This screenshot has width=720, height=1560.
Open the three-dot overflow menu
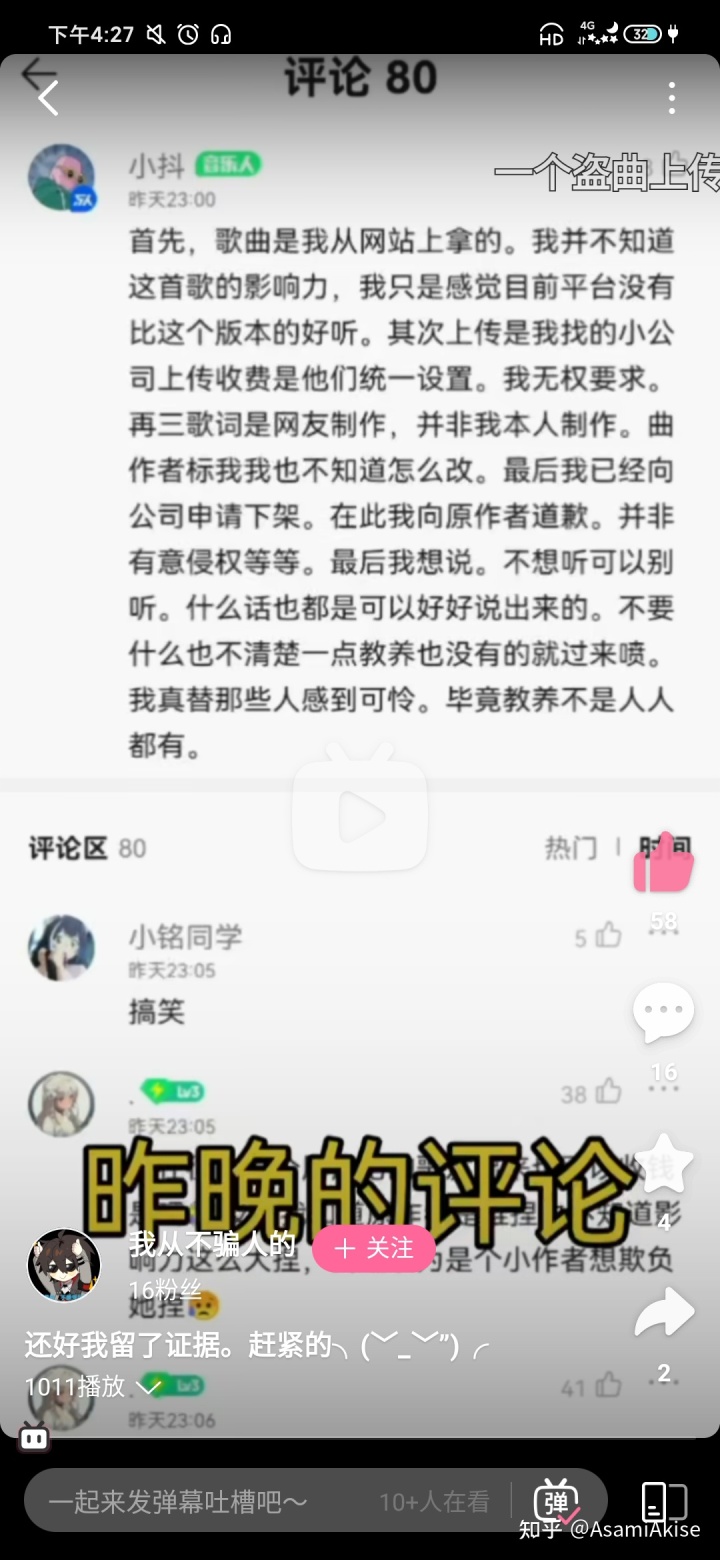(672, 98)
